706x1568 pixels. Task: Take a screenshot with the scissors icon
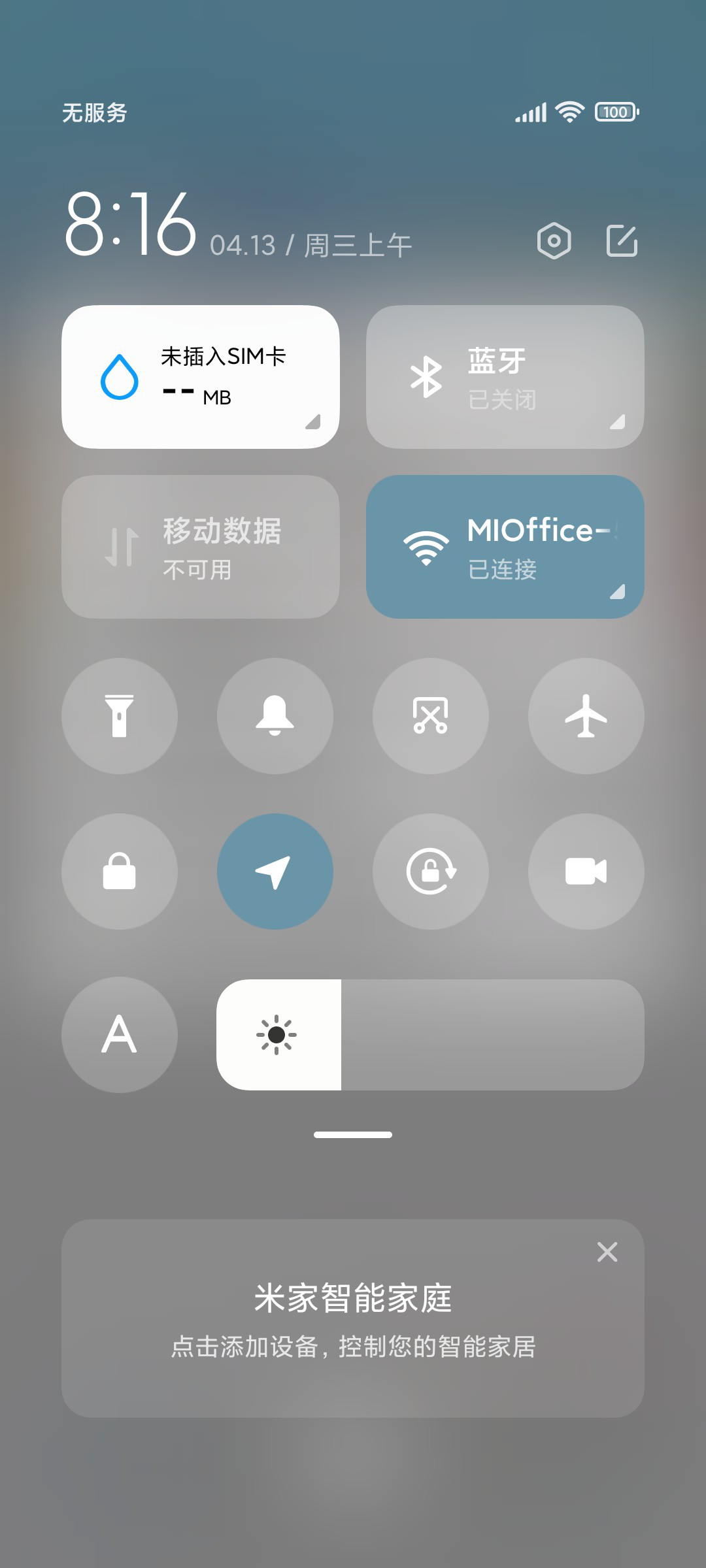pos(431,716)
